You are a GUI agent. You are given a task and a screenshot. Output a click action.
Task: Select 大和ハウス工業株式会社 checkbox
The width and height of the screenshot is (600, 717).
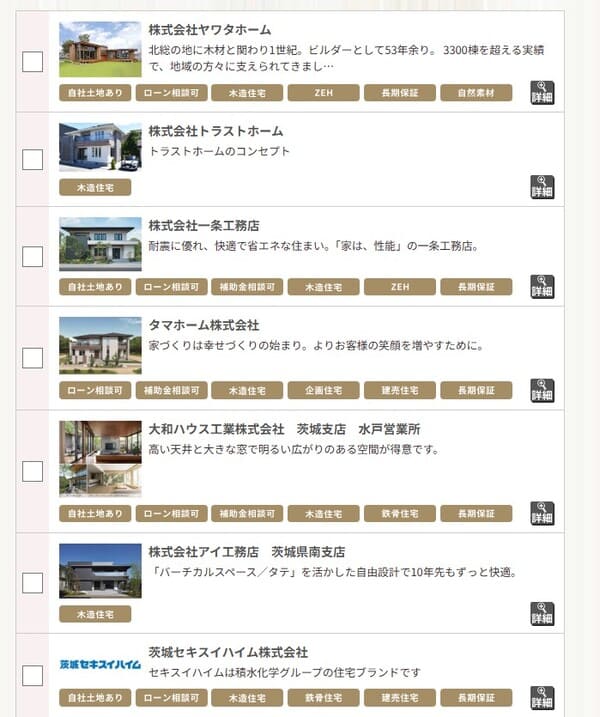(x=33, y=471)
